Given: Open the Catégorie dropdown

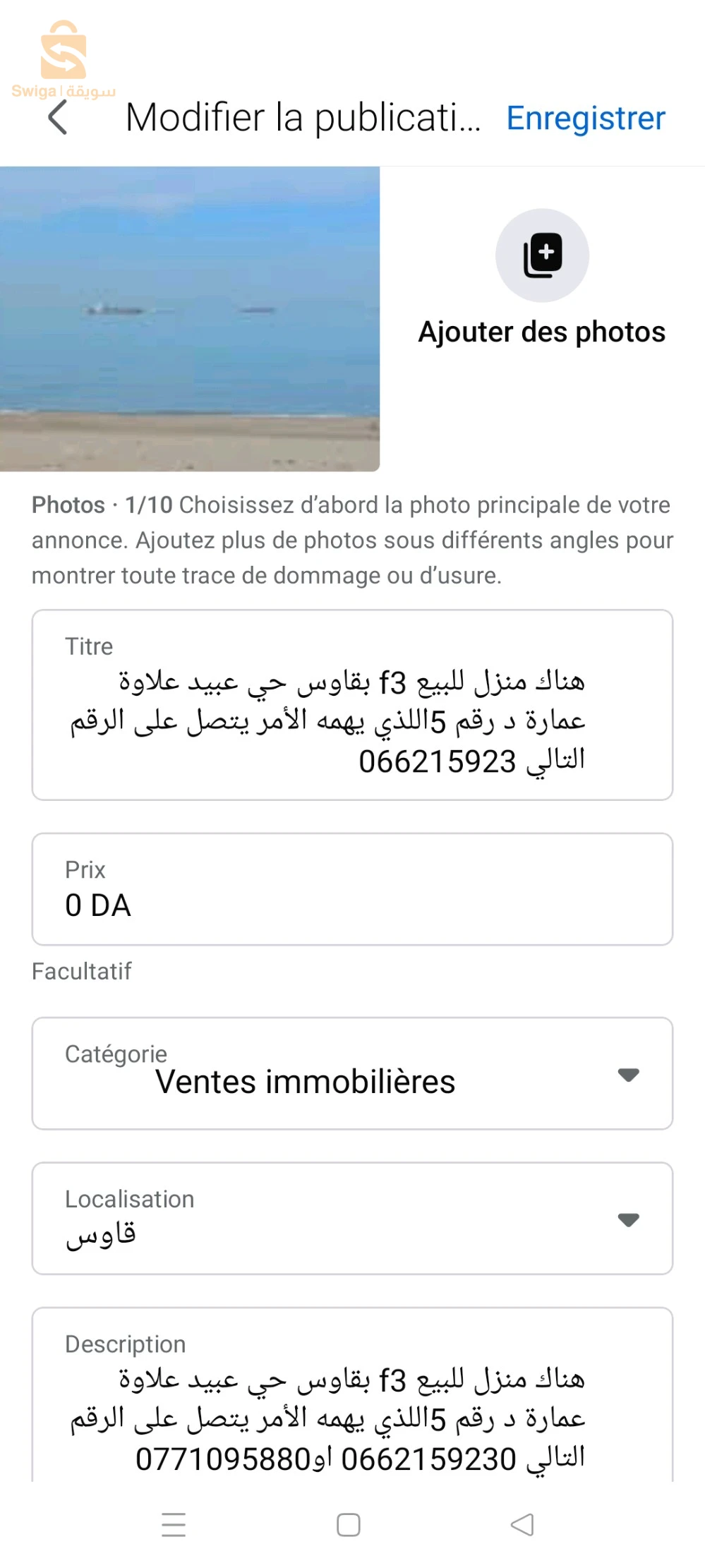Looking at the screenshot, I should pyautogui.click(x=351, y=1073).
